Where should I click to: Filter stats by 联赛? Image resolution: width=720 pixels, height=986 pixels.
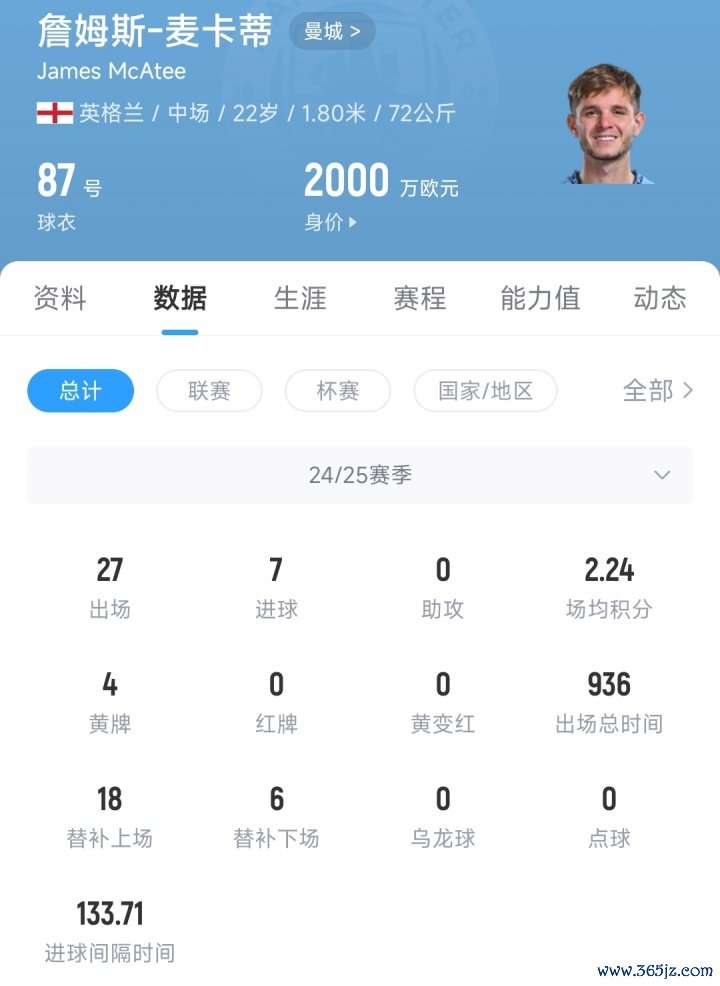tap(209, 391)
